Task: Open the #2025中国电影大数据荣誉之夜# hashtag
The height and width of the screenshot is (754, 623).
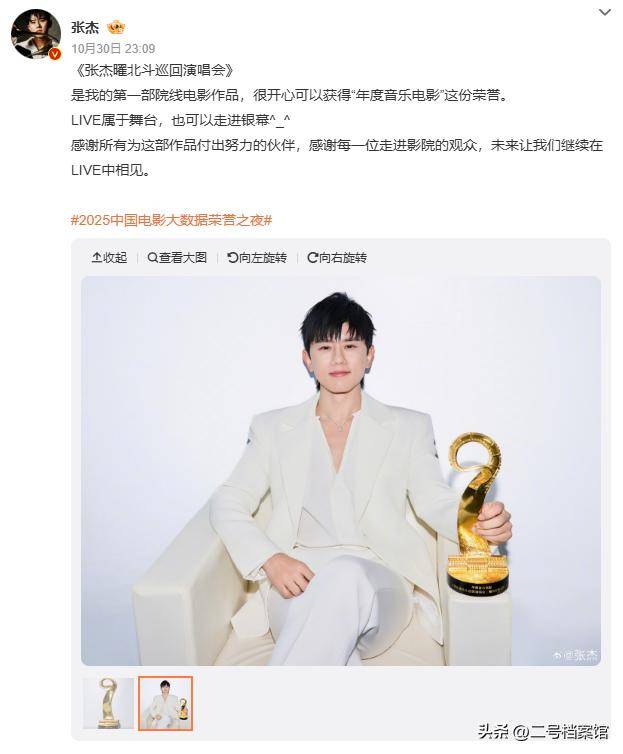Action: click(x=172, y=220)
